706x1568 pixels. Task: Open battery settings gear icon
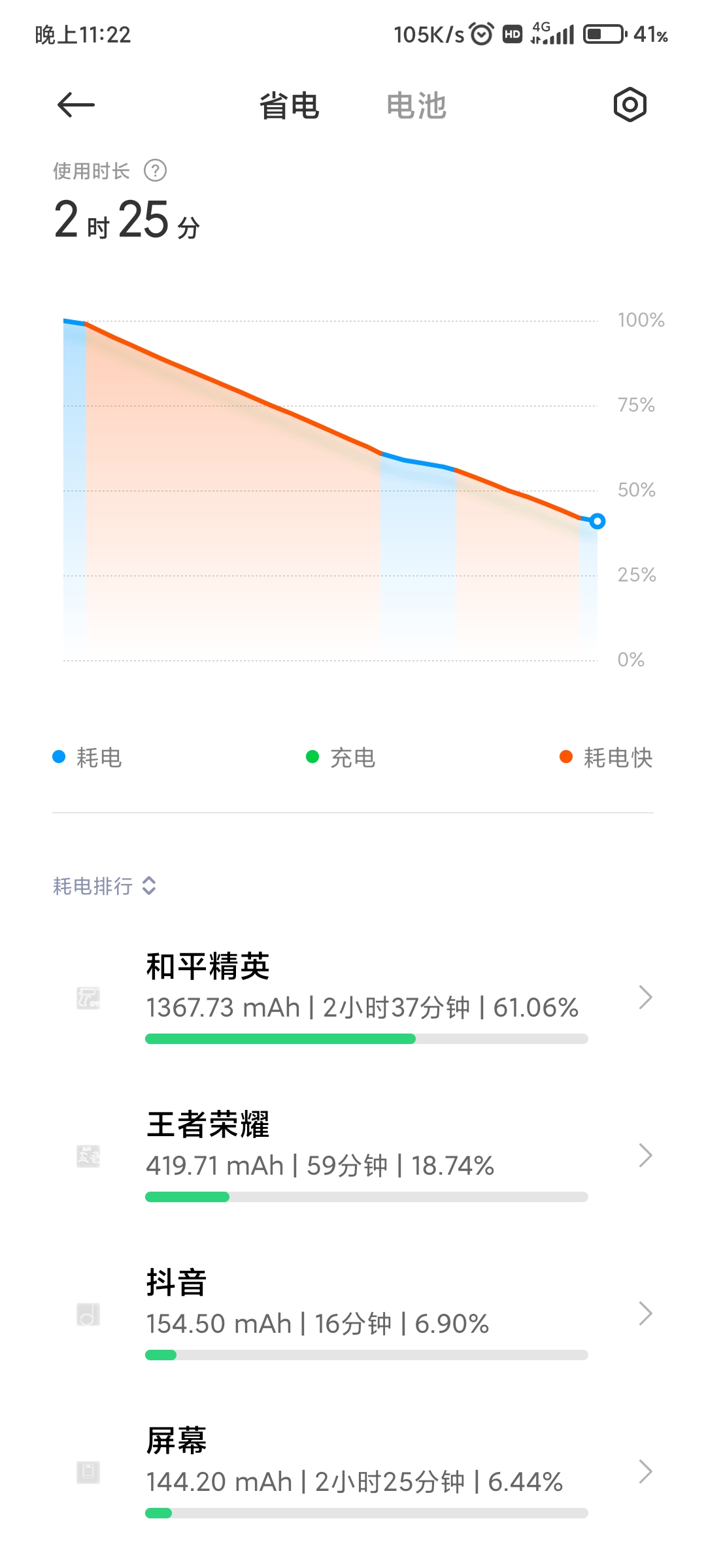pyautogui.click(x=630, y=105)
